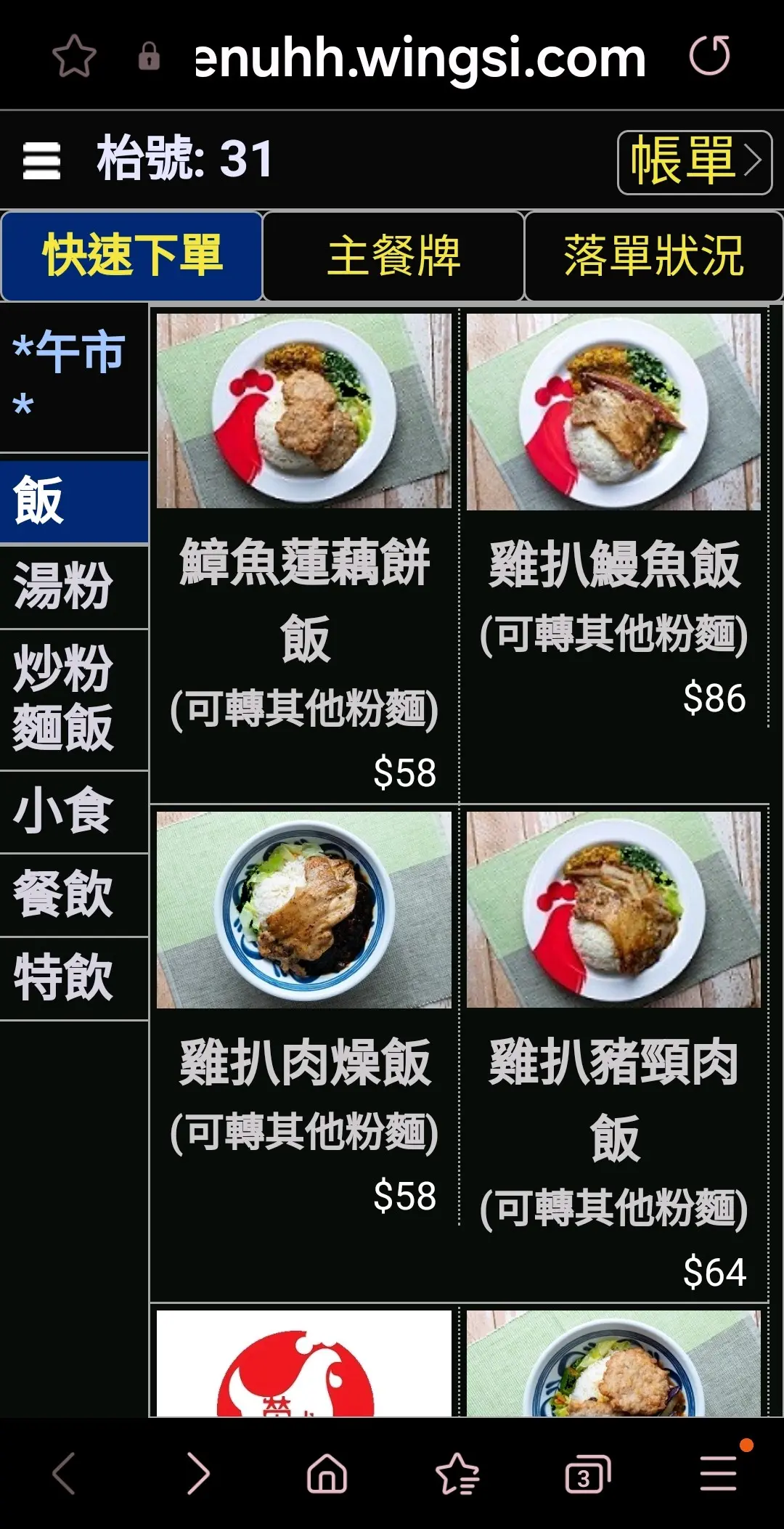Screen dimensions: 784x1529
Task: Open the 小食 category
Action: (x=64, y=811)
